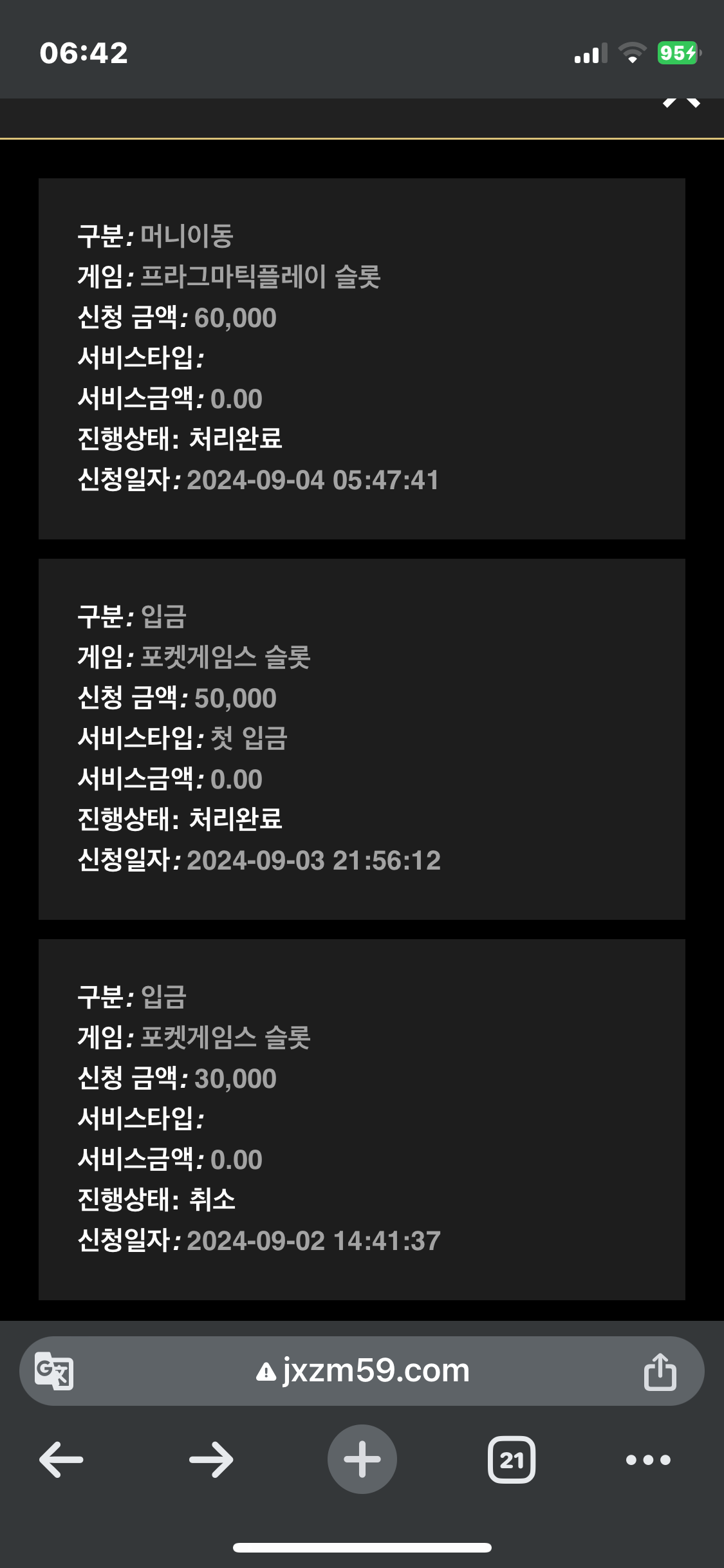724x1568 pixels.
Task: Go forward to the next page
Action: click(211, 1460)
